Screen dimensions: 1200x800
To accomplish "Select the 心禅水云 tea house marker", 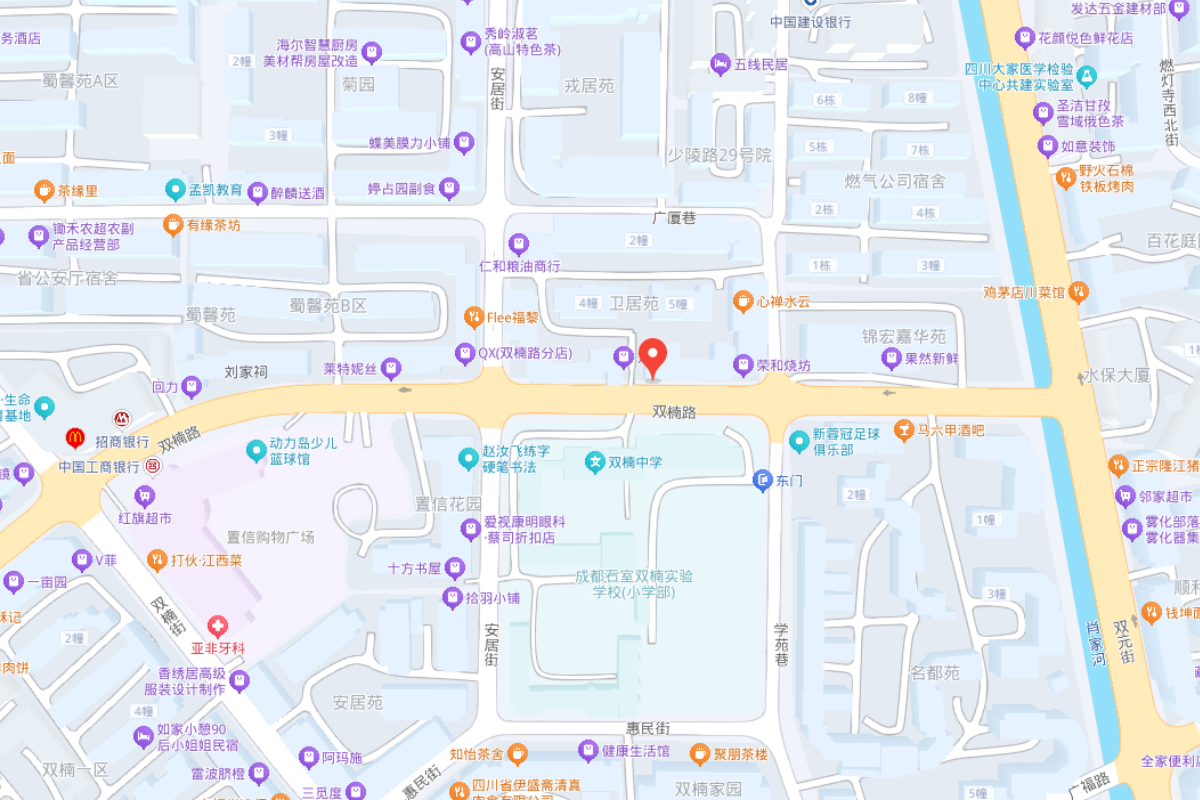I will coord(743,301).
